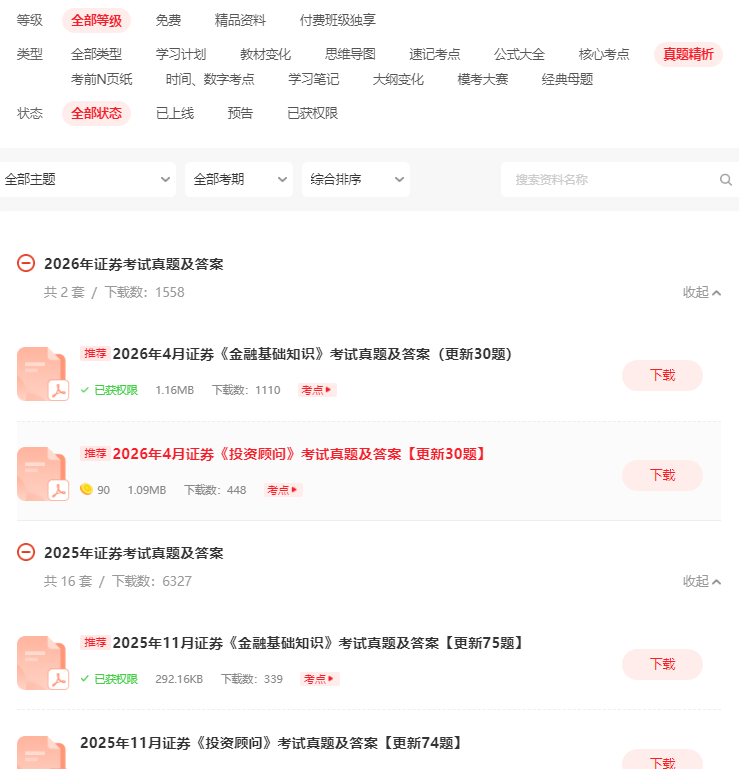
Task: Collapse the 2025年证券考试真题及答案 section via 收起
Action: (x=702, y=581)
